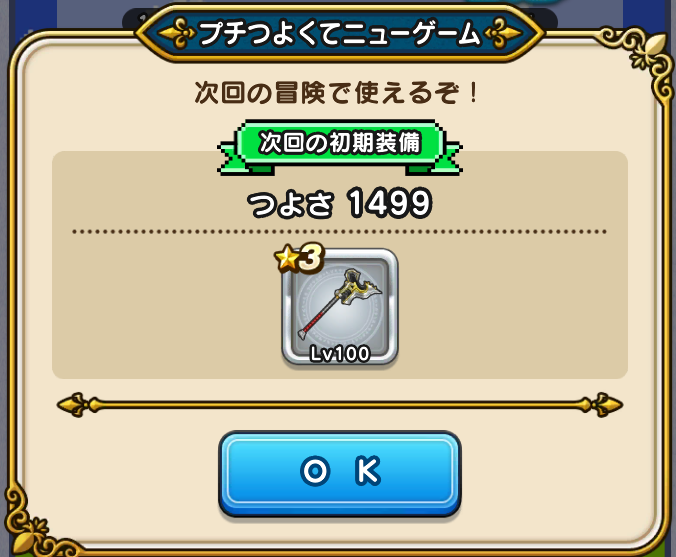Confirm the dialog with the OK button
The image size is (676, 557).
tap(339, 472)
